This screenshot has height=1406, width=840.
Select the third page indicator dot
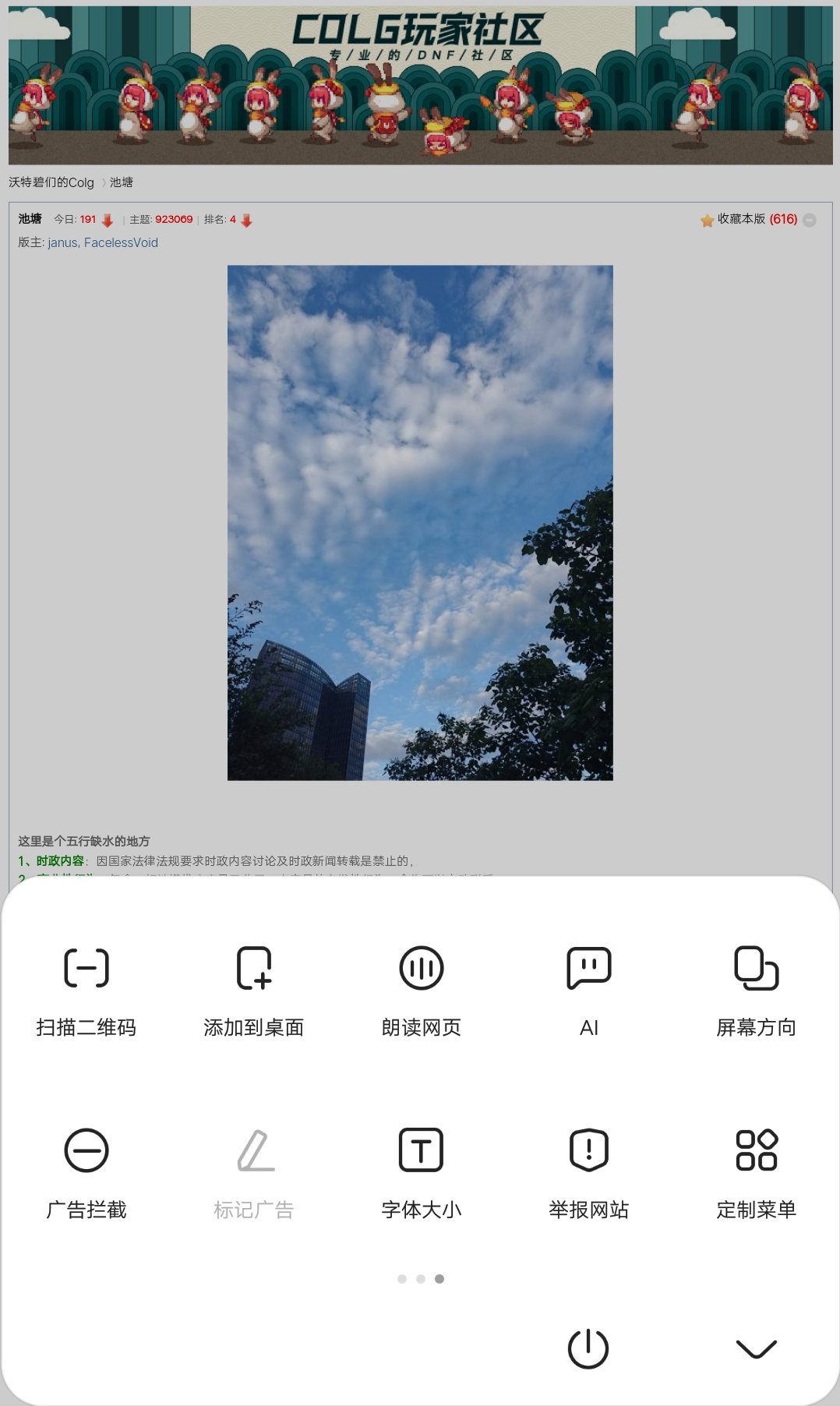[x=439, y=1278]
